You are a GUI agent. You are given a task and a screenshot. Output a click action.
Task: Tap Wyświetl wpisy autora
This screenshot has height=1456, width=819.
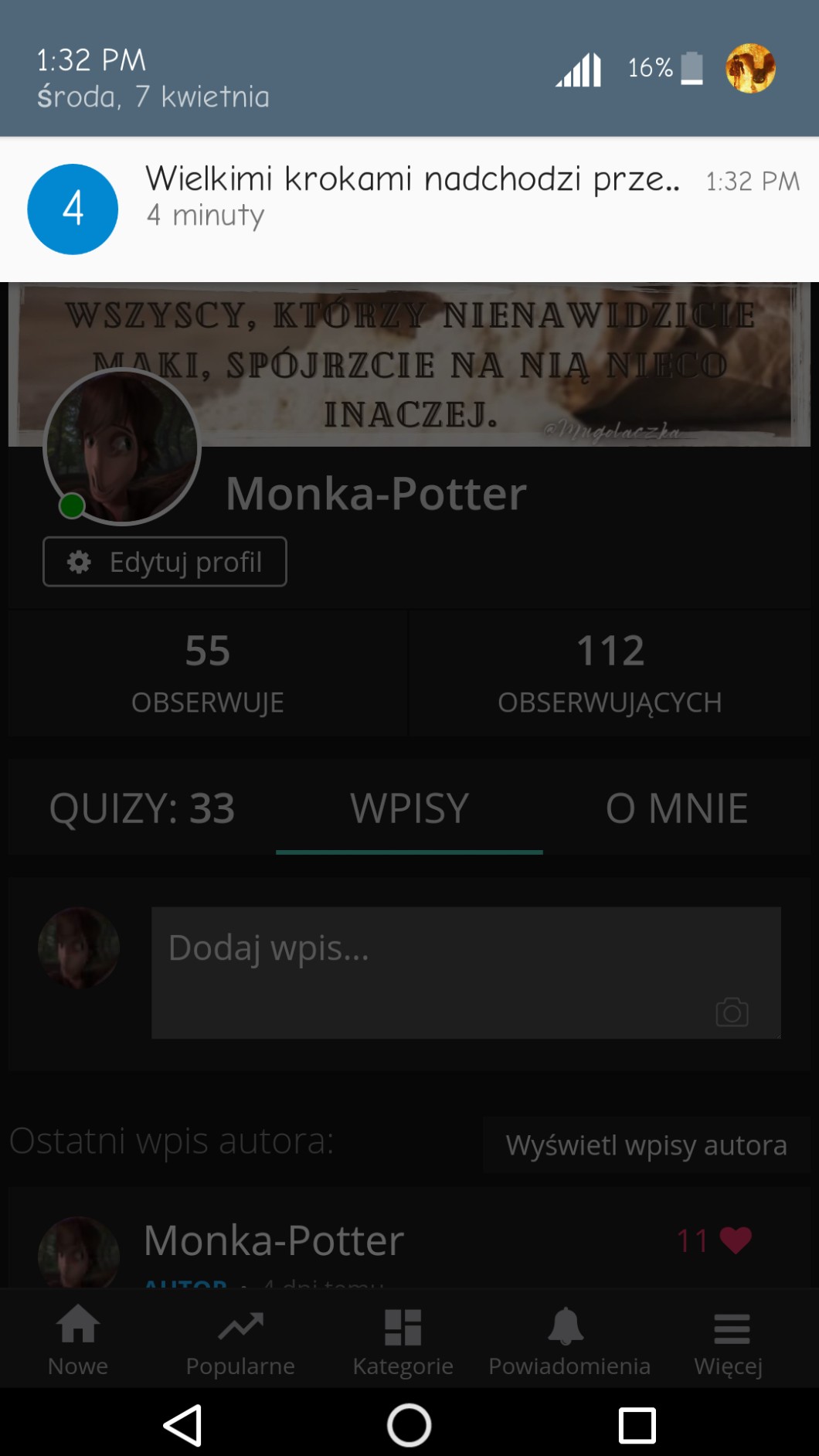point(646,1145)
